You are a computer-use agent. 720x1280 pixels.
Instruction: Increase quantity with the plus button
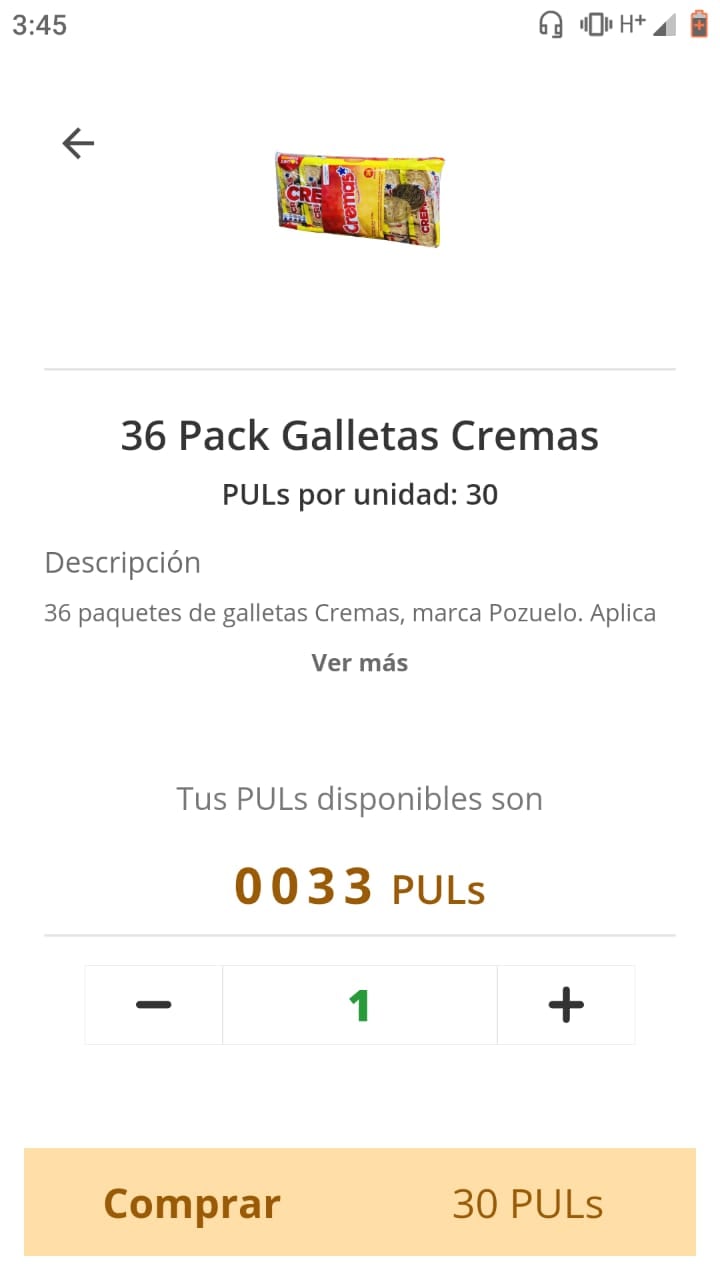click(x=566, y=1005)
